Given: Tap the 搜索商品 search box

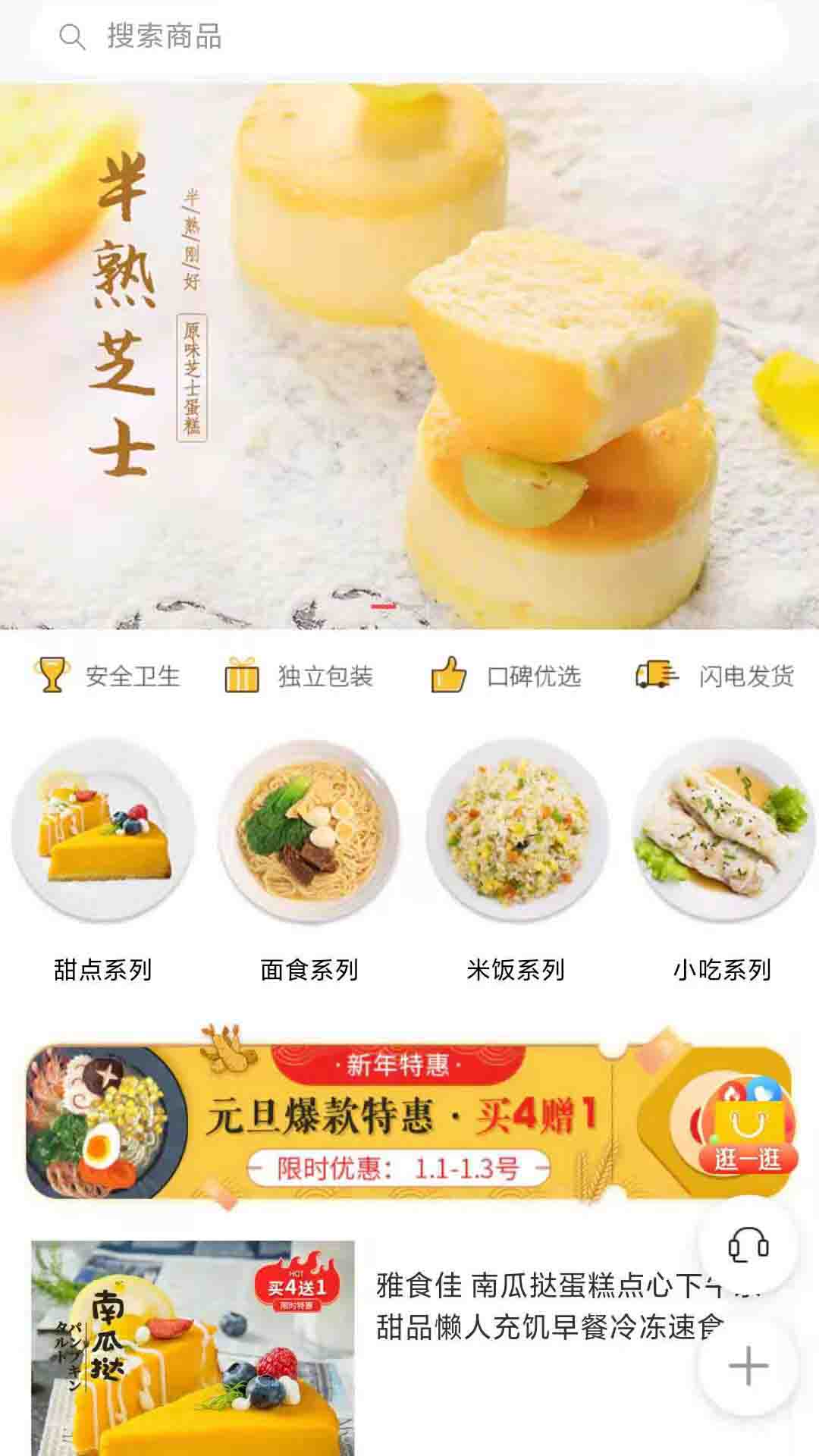Looking at the screenshot, I should tap(409, 36).
